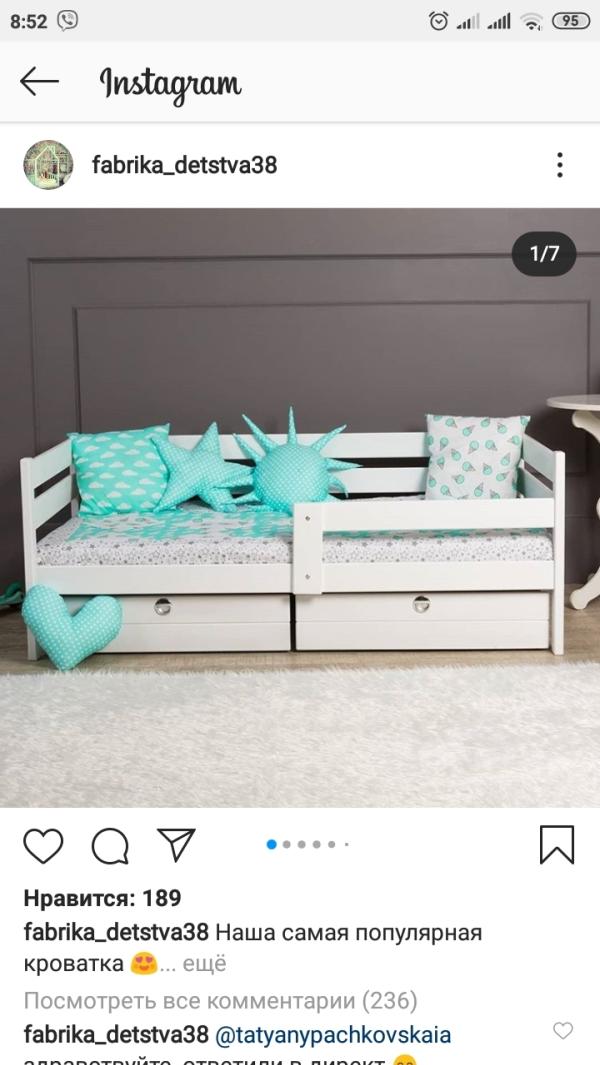Like the post with the heart icon
Image resolution: width=600 pixels, height=1065 pixels.
tap(43, 846)
